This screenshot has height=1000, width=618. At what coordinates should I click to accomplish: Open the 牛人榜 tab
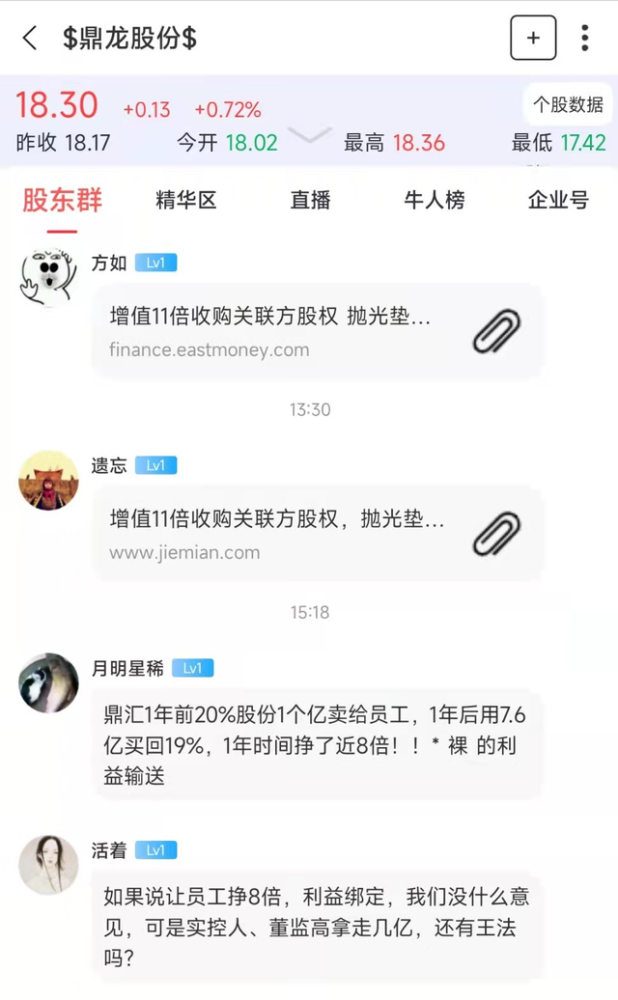click(x=434, y=200)
